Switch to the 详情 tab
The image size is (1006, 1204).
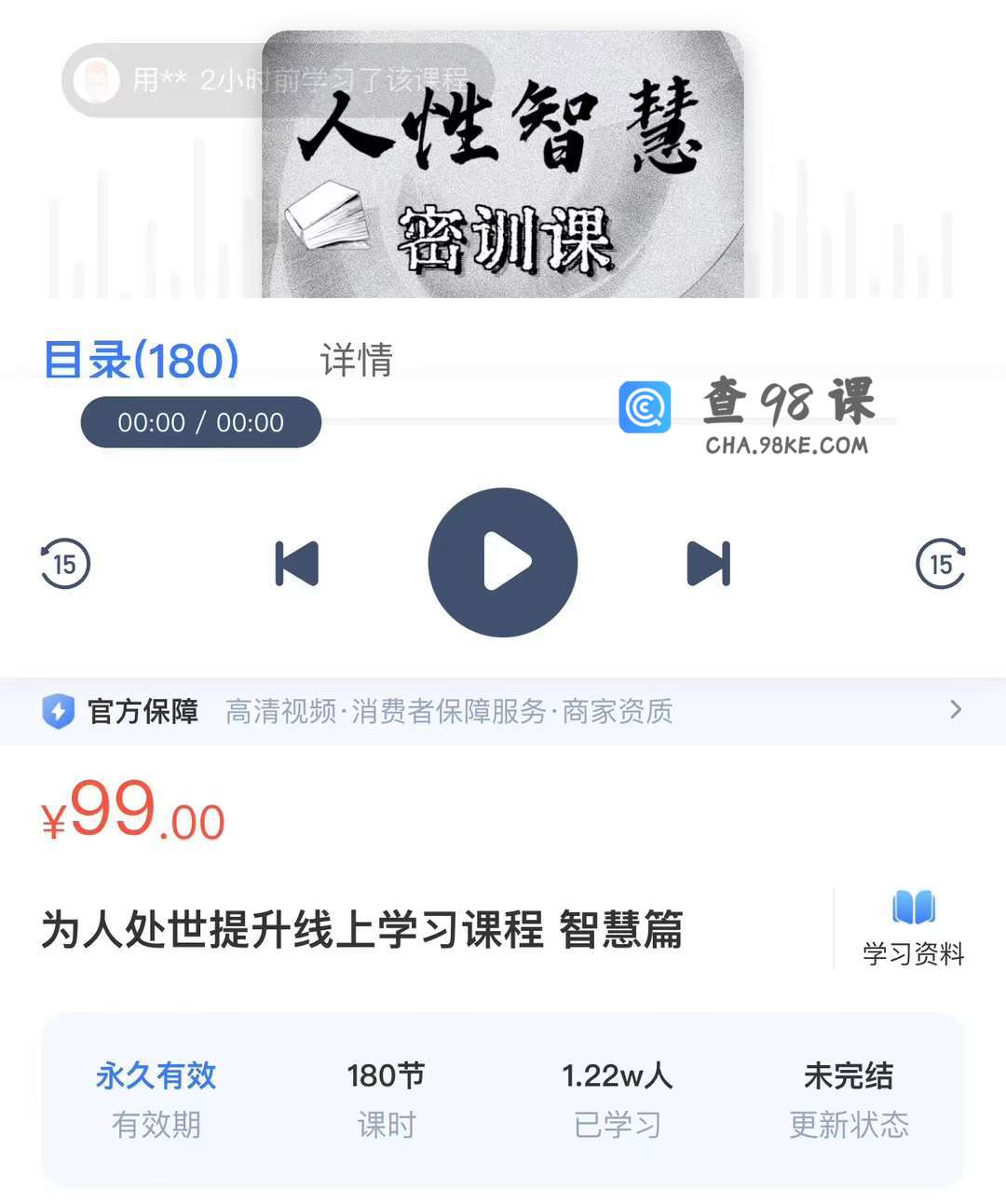click(357, 360)
